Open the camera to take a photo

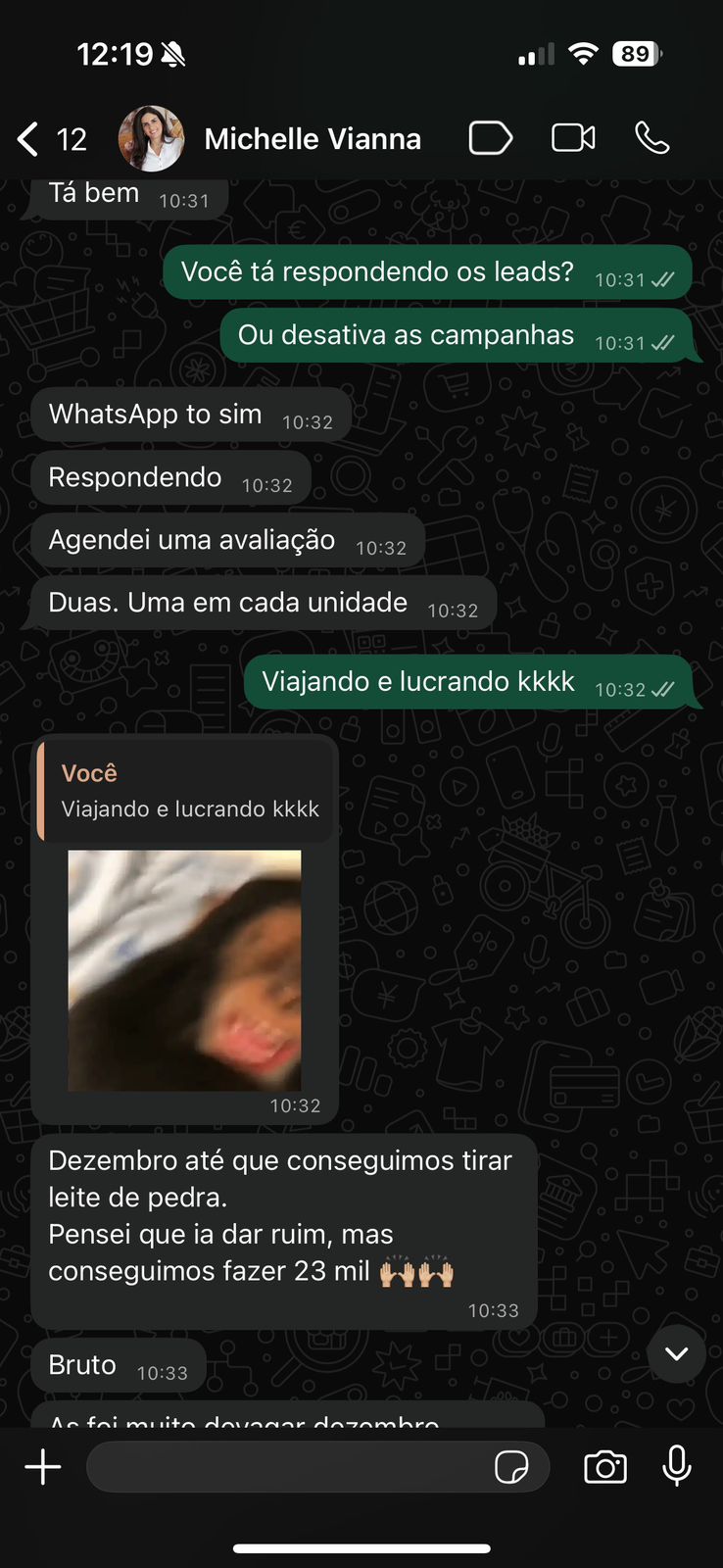click(x=605, y=1467)
